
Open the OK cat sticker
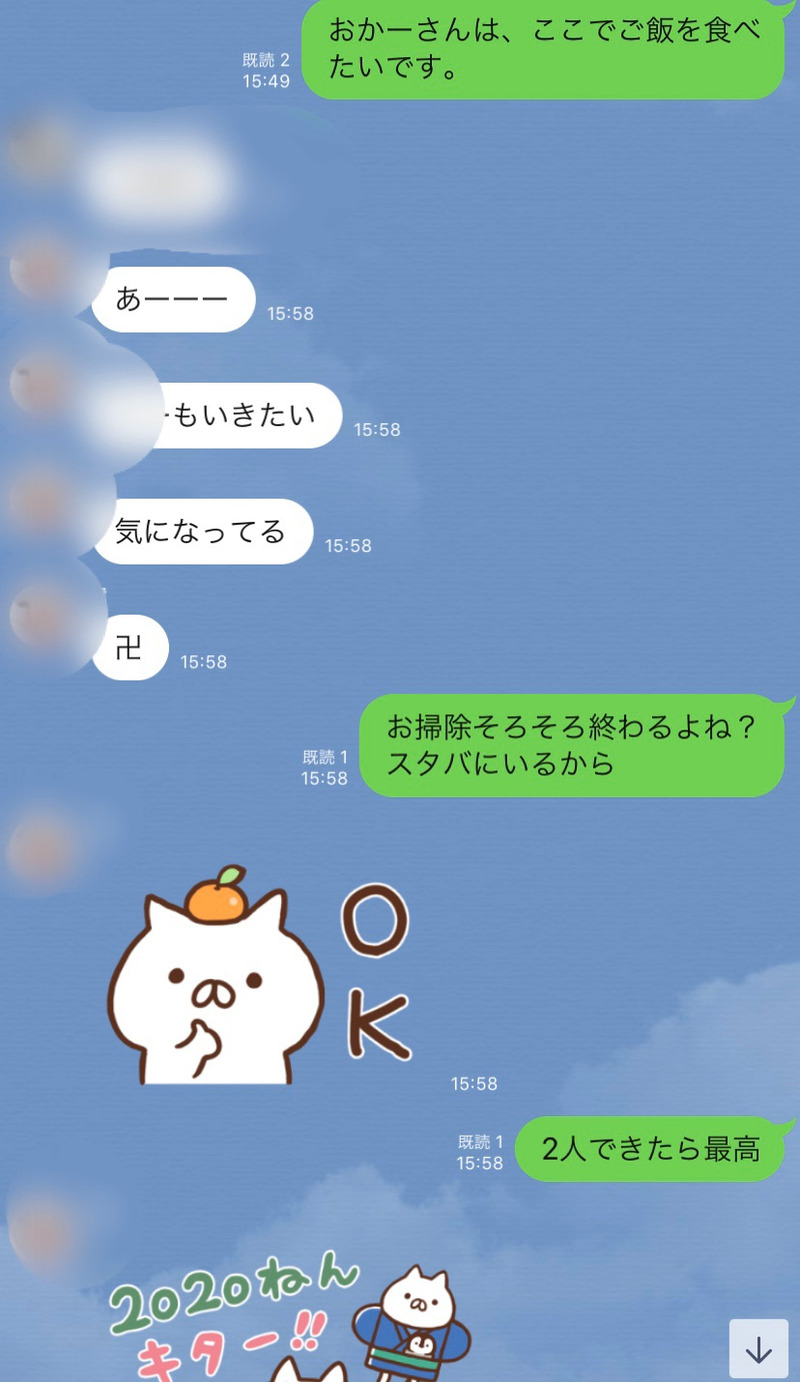260,978
